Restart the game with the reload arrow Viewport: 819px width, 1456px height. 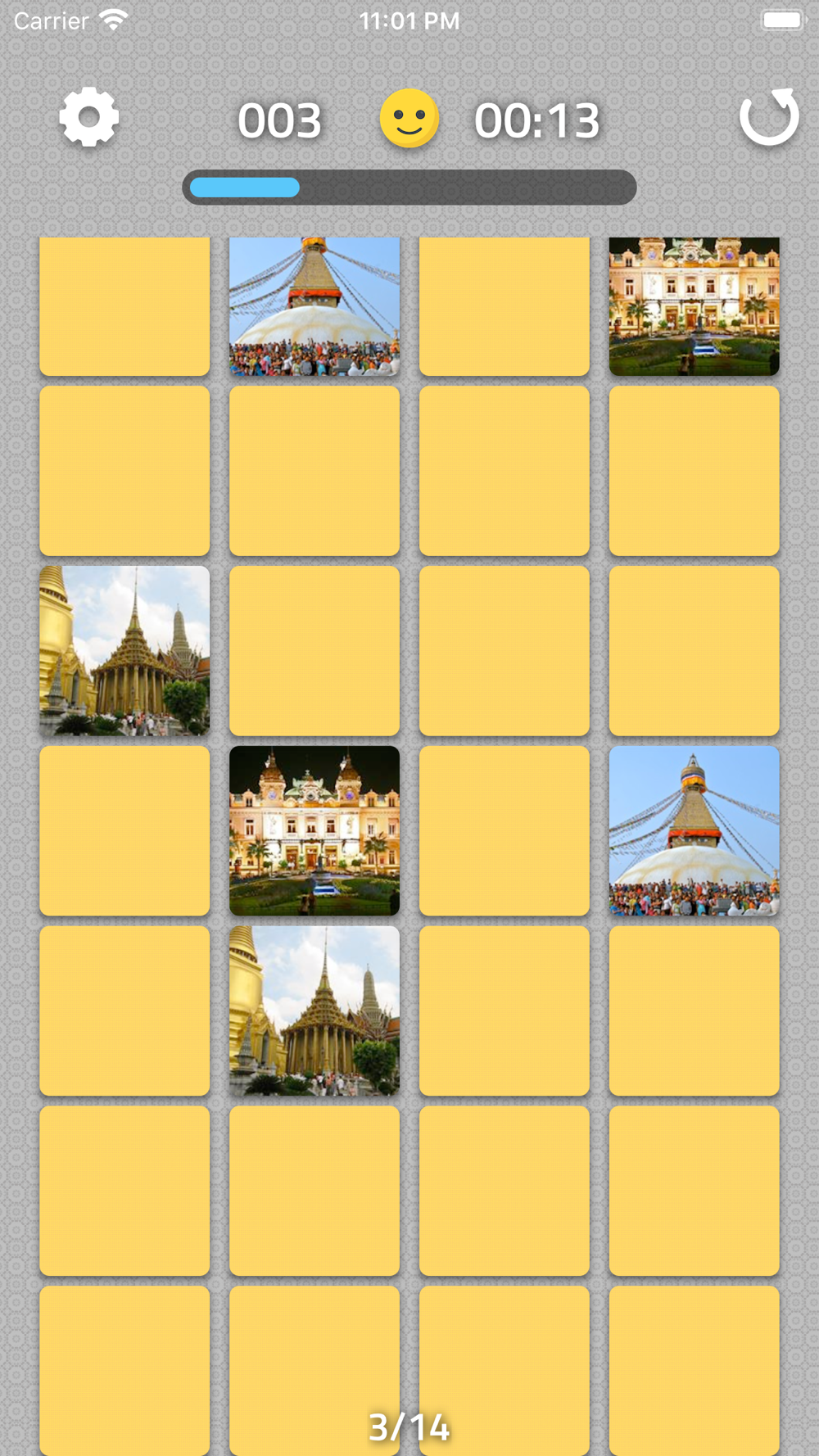769,117
